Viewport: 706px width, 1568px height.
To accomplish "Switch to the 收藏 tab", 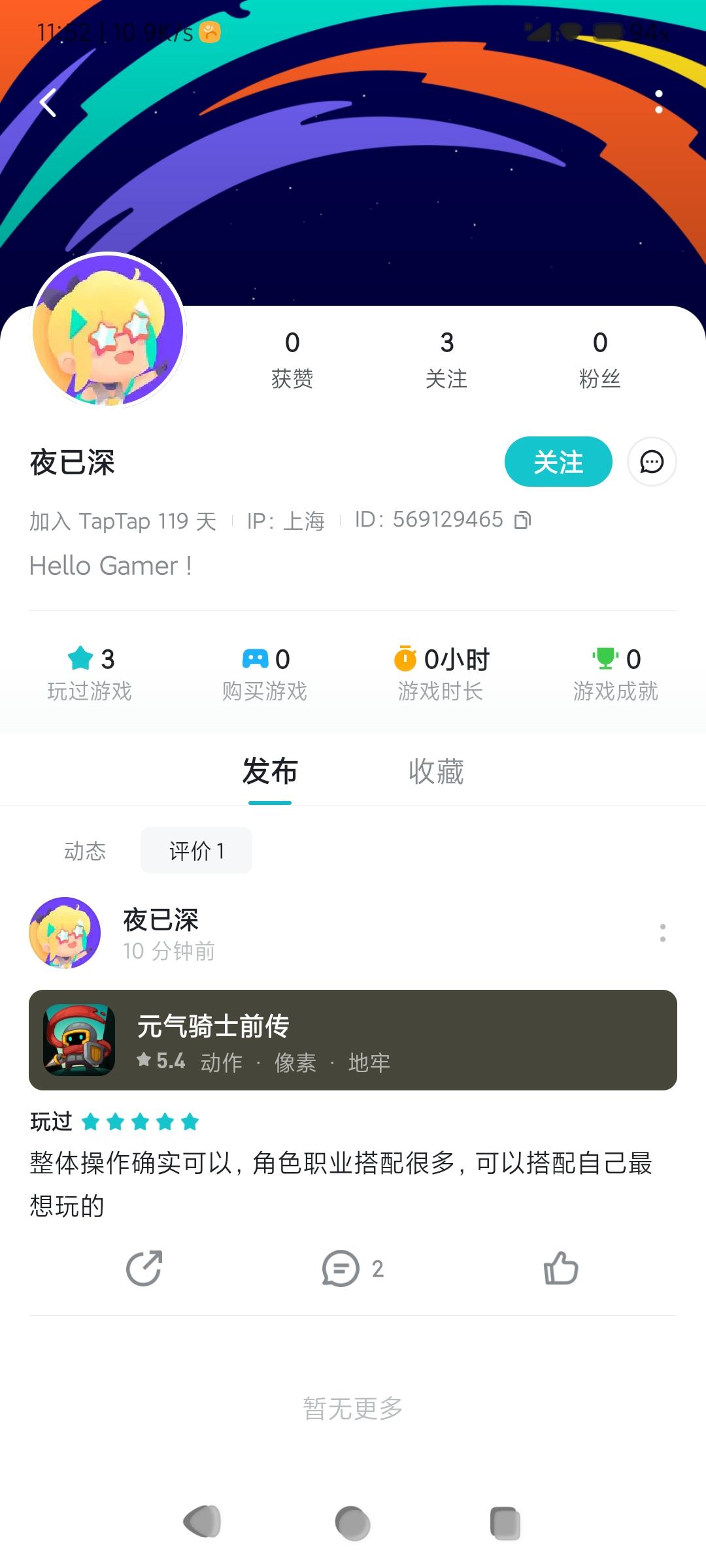I will pyautogui.click(x=437, y=772).
